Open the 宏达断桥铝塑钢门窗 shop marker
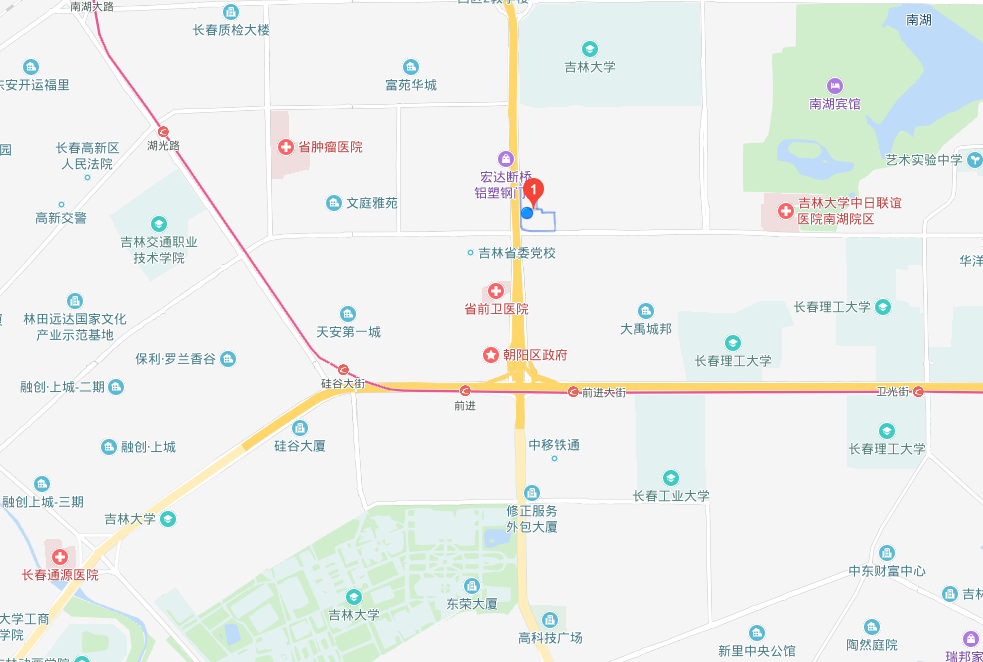The height and width of the screenshot is (662, 983). pyautogui.click(x=506, y=158)
